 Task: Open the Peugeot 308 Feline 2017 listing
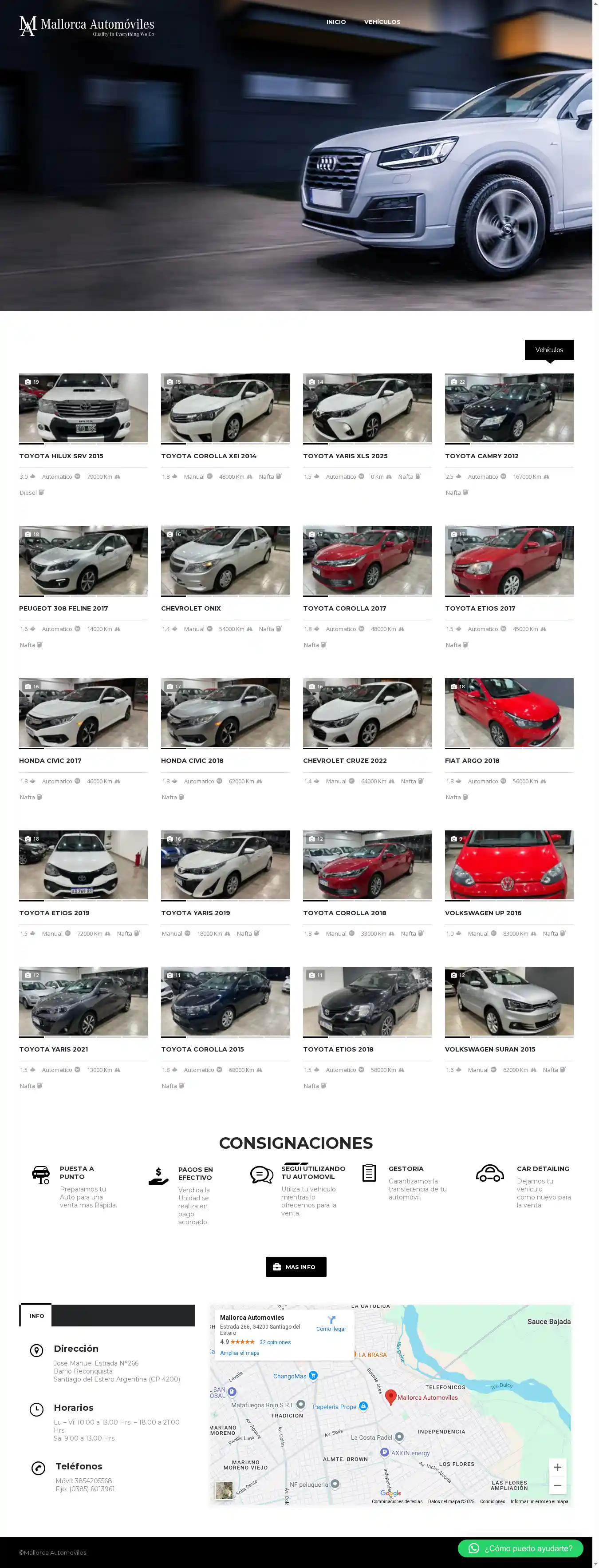click(63, 608)
